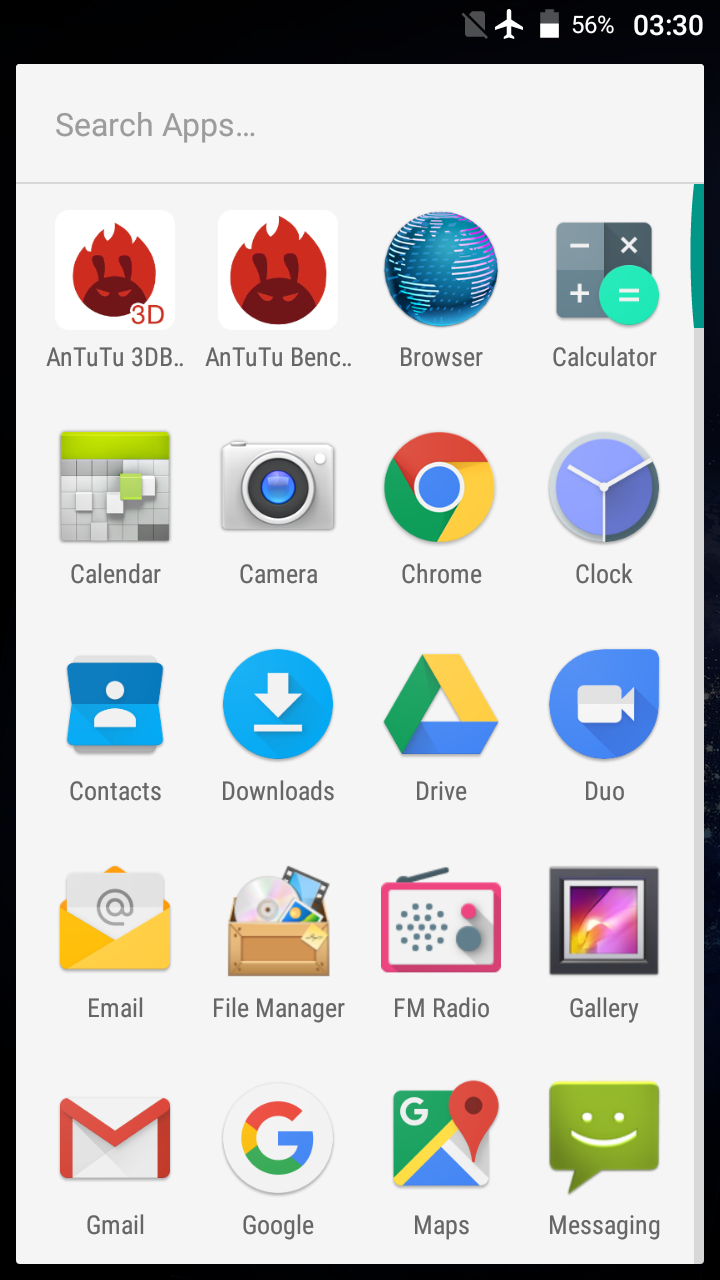This screenshot has width=720, height=1280.
Task: Launch the AnTuTu Benchmark app
Action: tap(278, 270)
